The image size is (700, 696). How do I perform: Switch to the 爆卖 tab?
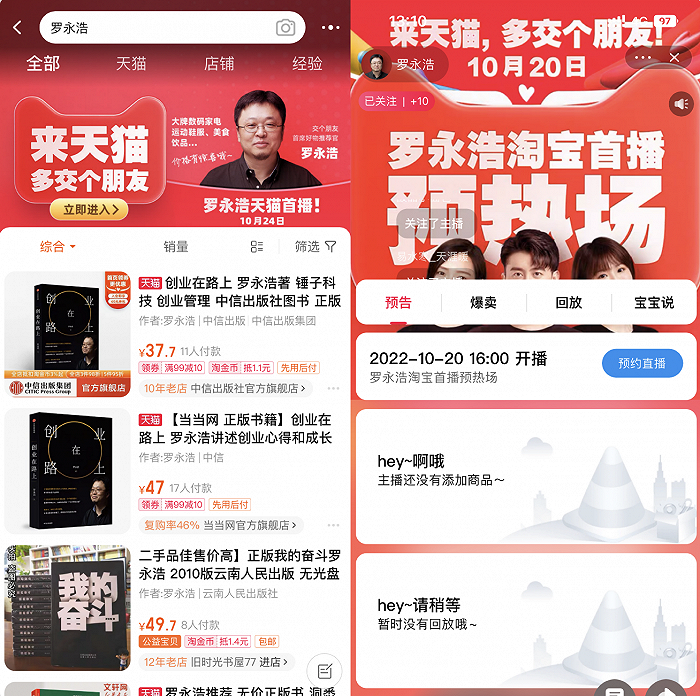(x=484, y=302)
